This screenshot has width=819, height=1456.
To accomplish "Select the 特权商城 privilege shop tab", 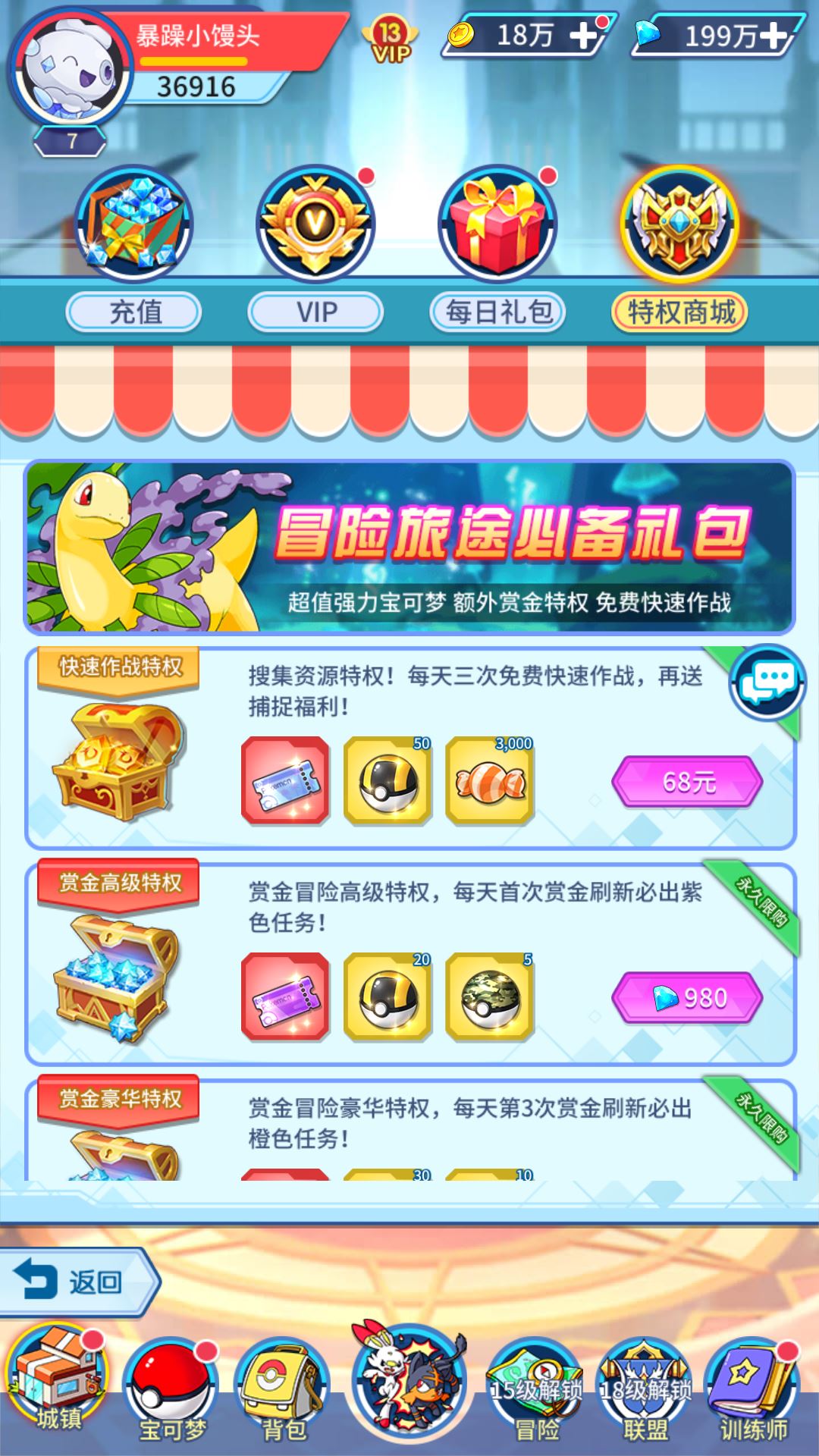I will tap(680, 311).
